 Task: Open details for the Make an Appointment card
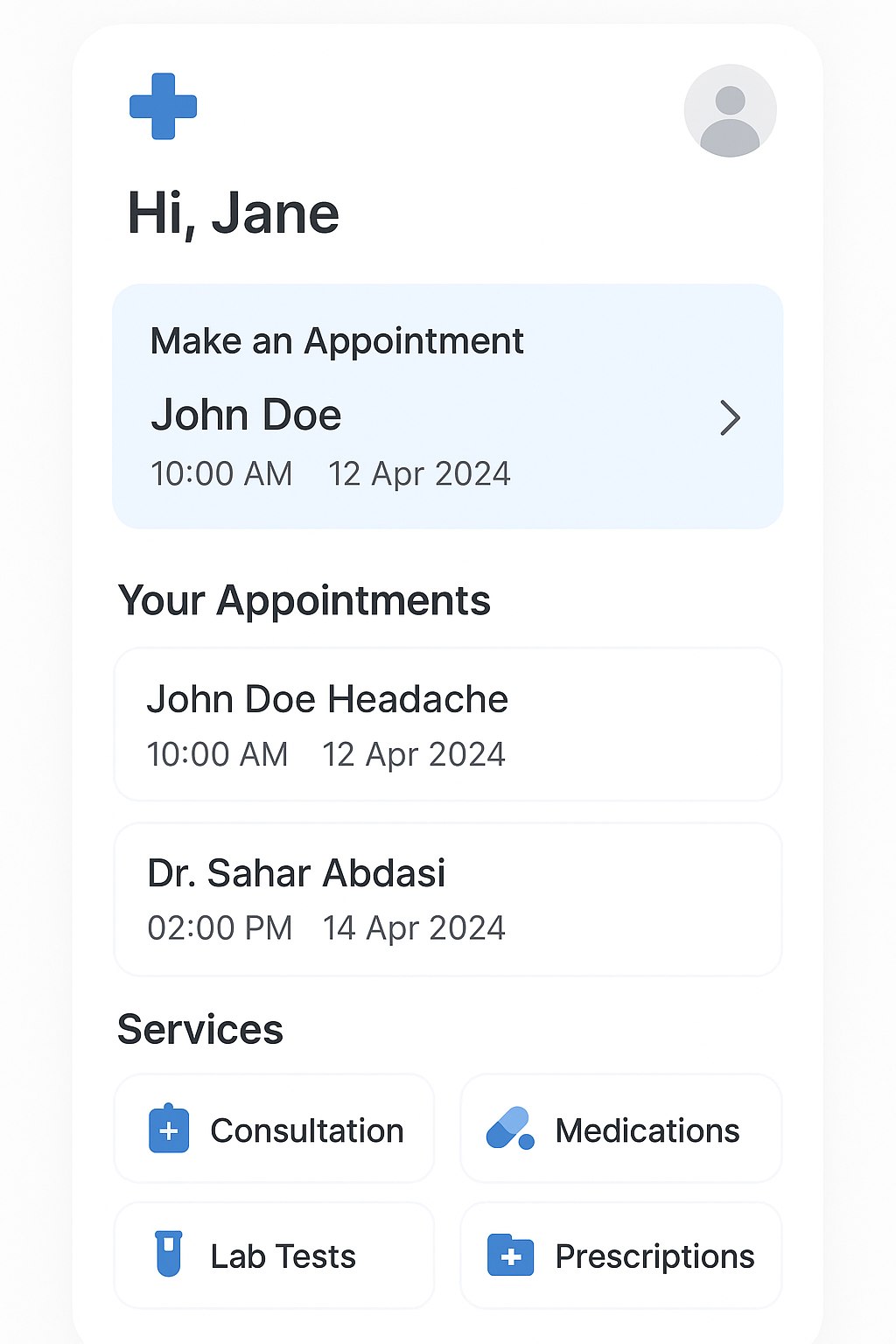(x=448, y=404)
